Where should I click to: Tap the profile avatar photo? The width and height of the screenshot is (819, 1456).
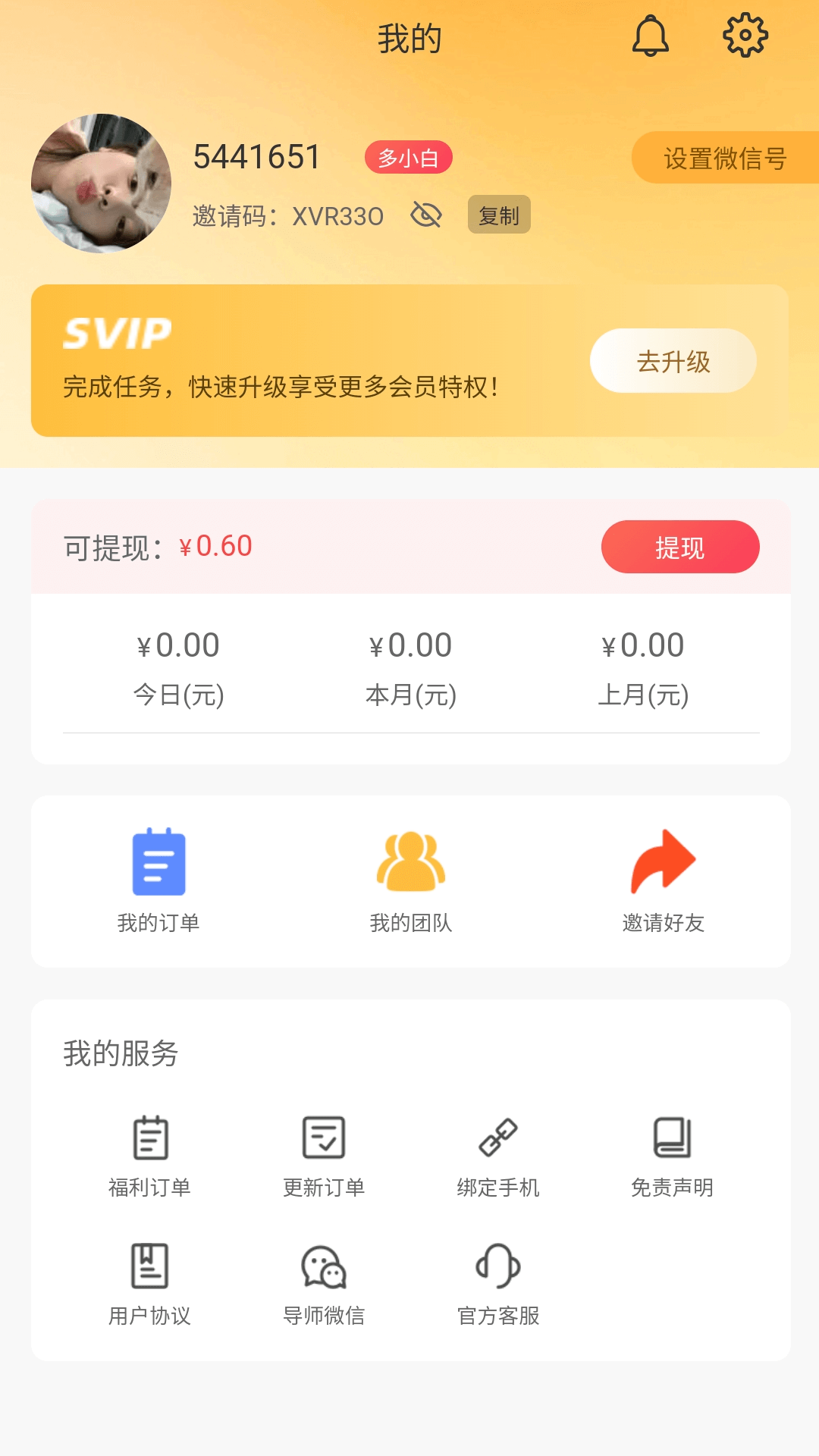tap(101, 184)
